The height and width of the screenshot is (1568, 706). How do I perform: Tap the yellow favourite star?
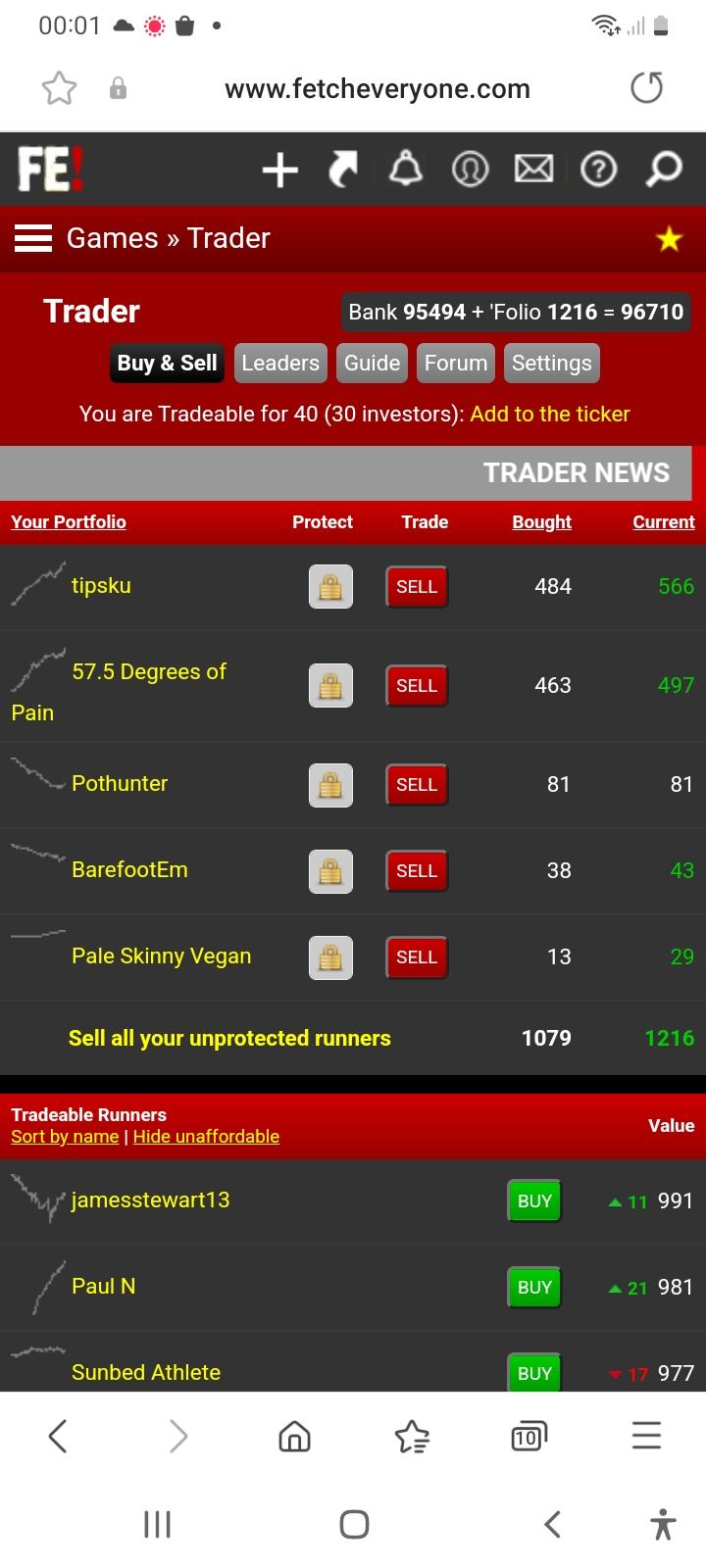point(670,238)
